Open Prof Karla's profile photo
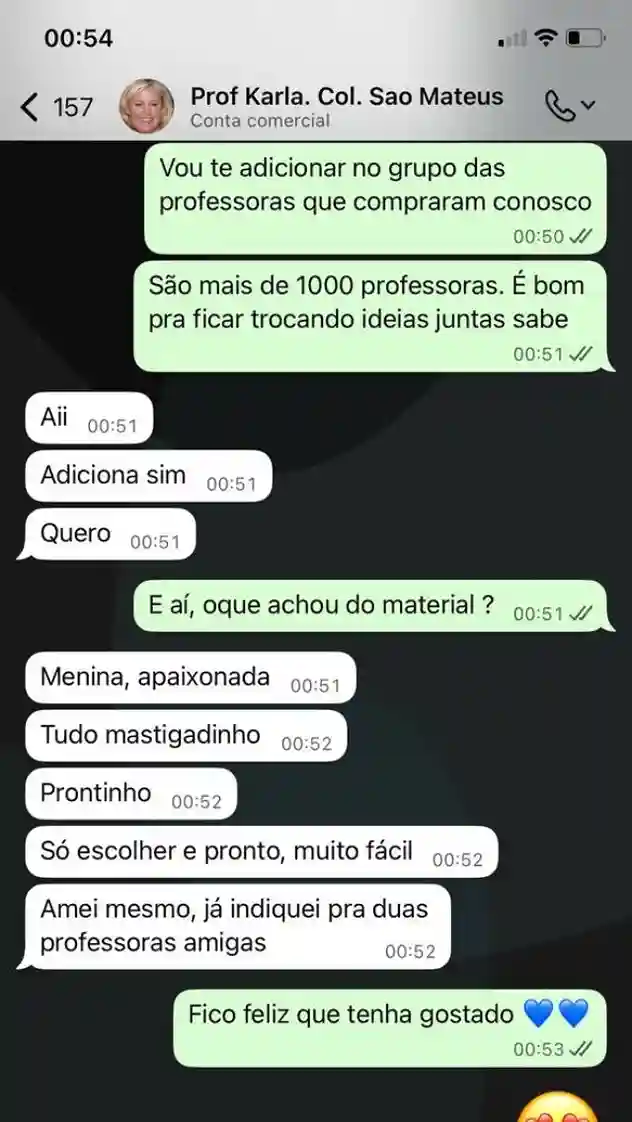Viewport: 632px width, 1122px height. click(x=146, y=106)
